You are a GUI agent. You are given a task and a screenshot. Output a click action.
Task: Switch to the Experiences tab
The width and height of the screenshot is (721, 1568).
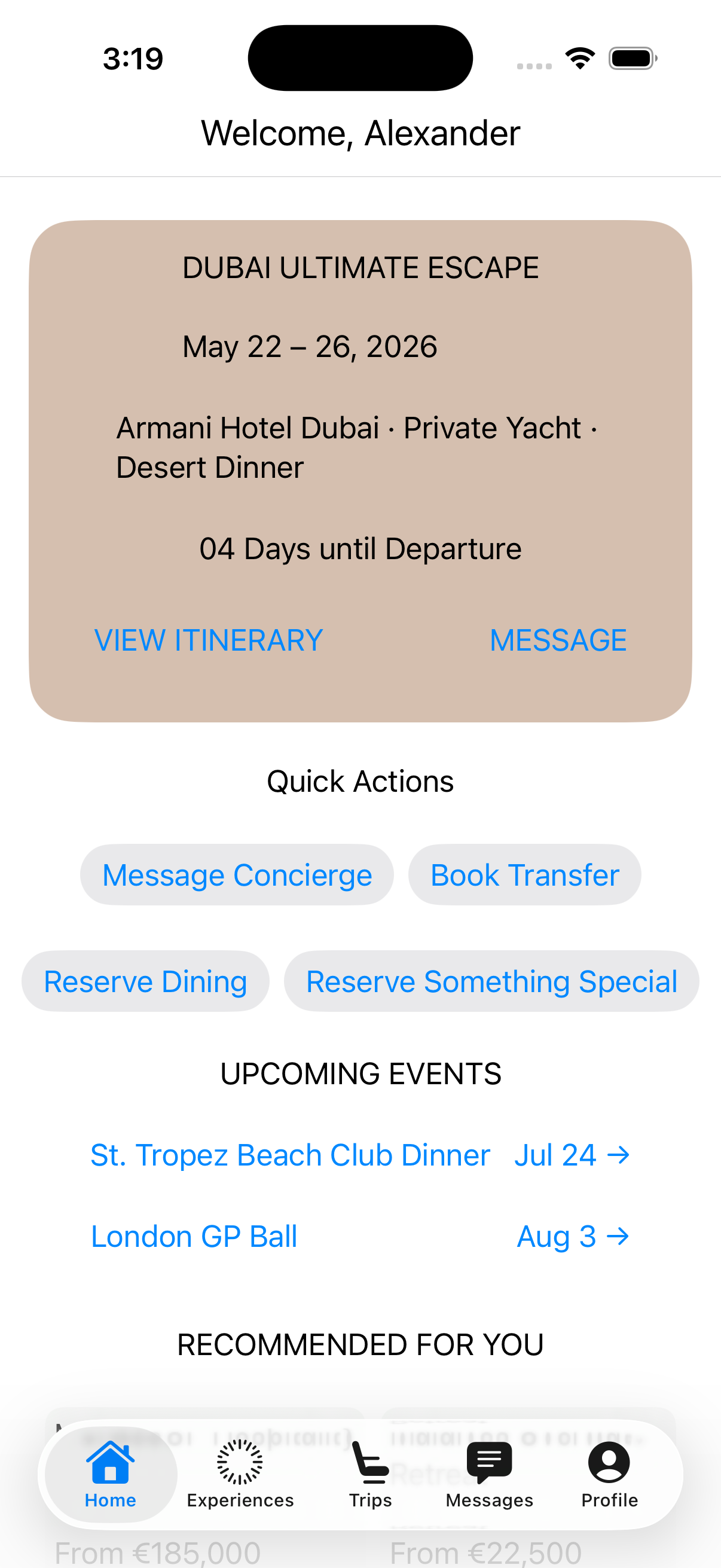pos(240,1474)
